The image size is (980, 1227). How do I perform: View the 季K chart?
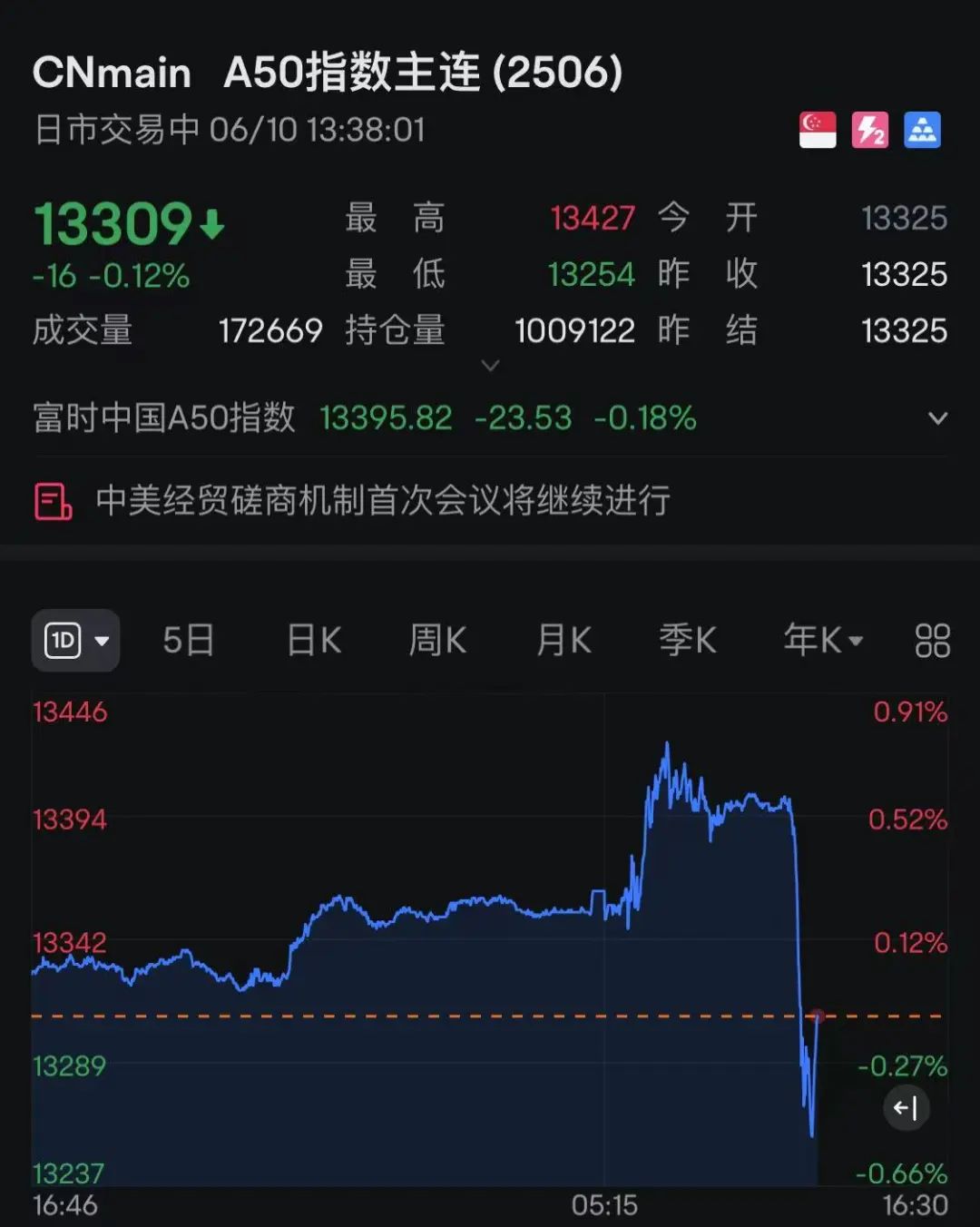[687, 641]
